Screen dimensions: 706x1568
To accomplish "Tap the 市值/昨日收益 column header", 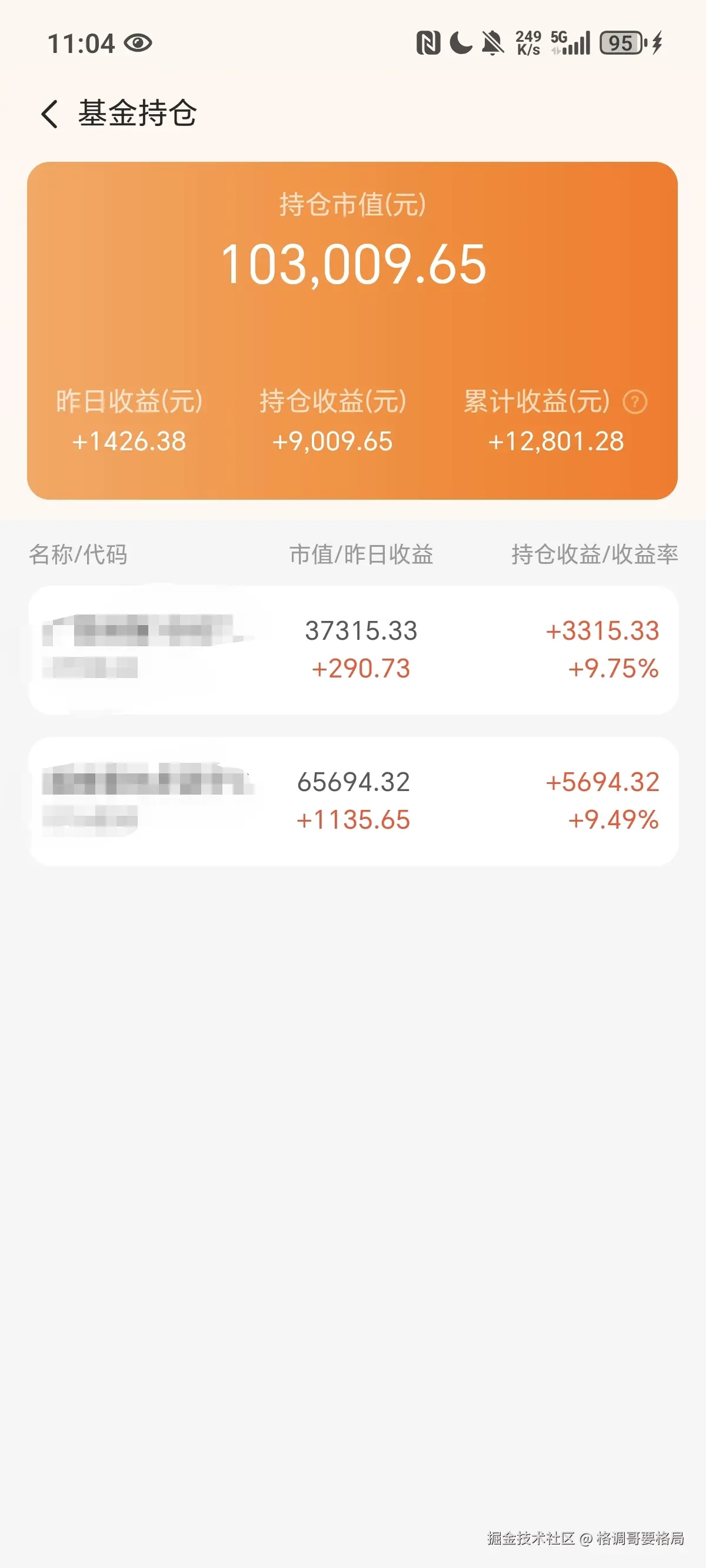I will 362,554.
